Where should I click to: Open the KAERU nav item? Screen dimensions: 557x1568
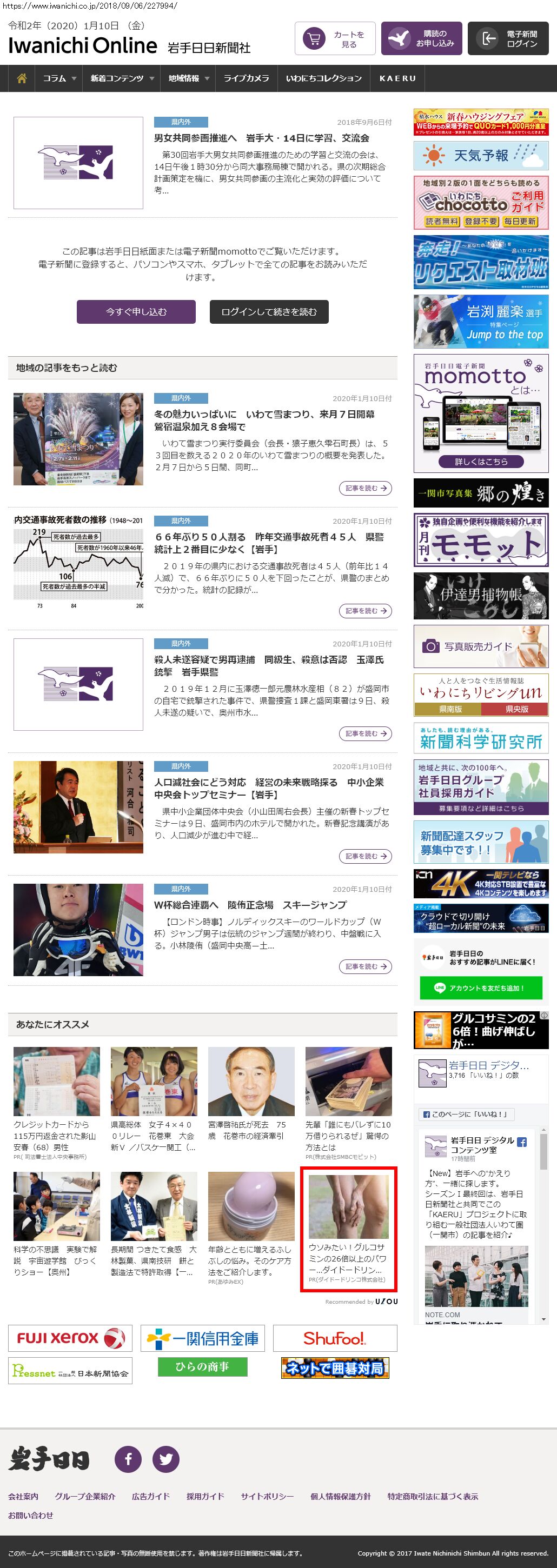click(397, 78)
